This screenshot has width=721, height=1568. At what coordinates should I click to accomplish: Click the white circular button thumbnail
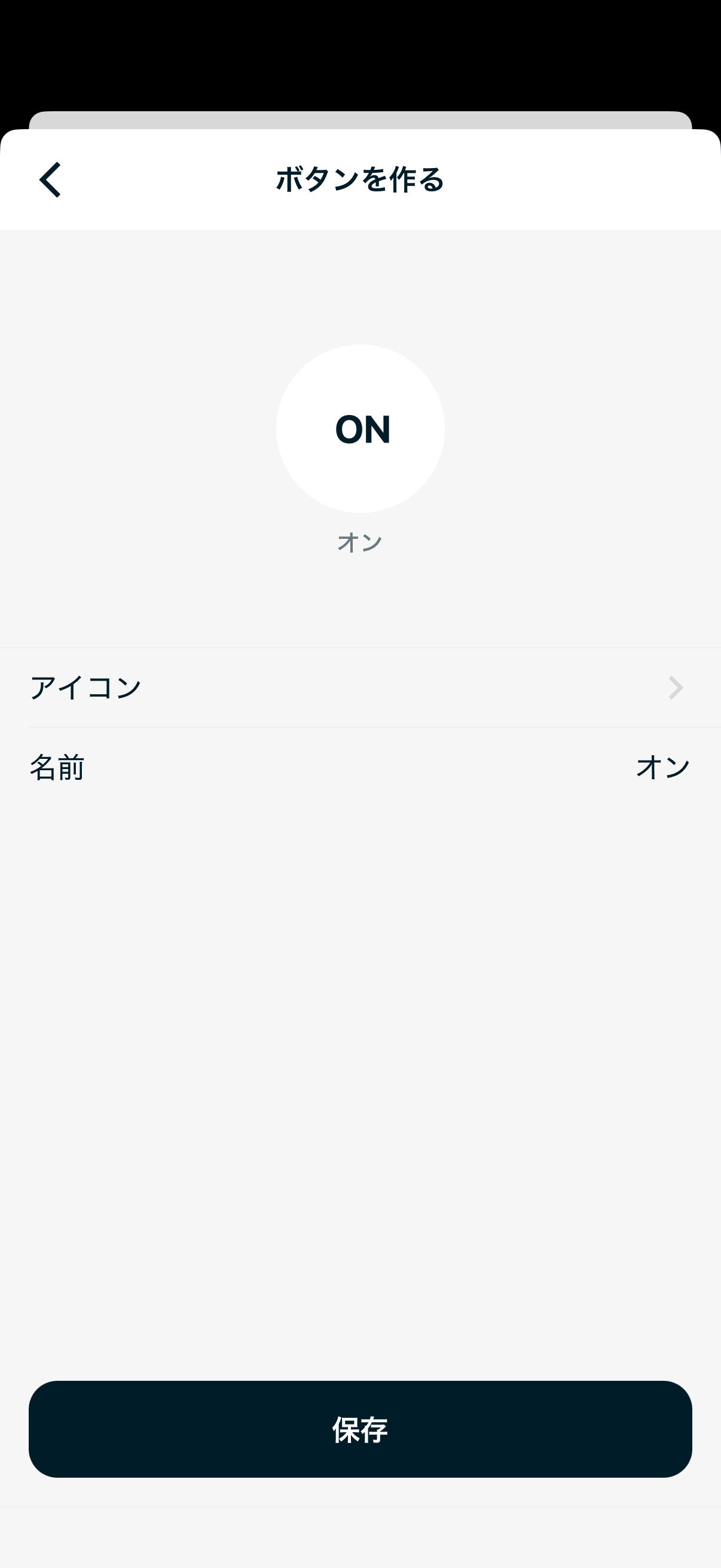point(360,429)
